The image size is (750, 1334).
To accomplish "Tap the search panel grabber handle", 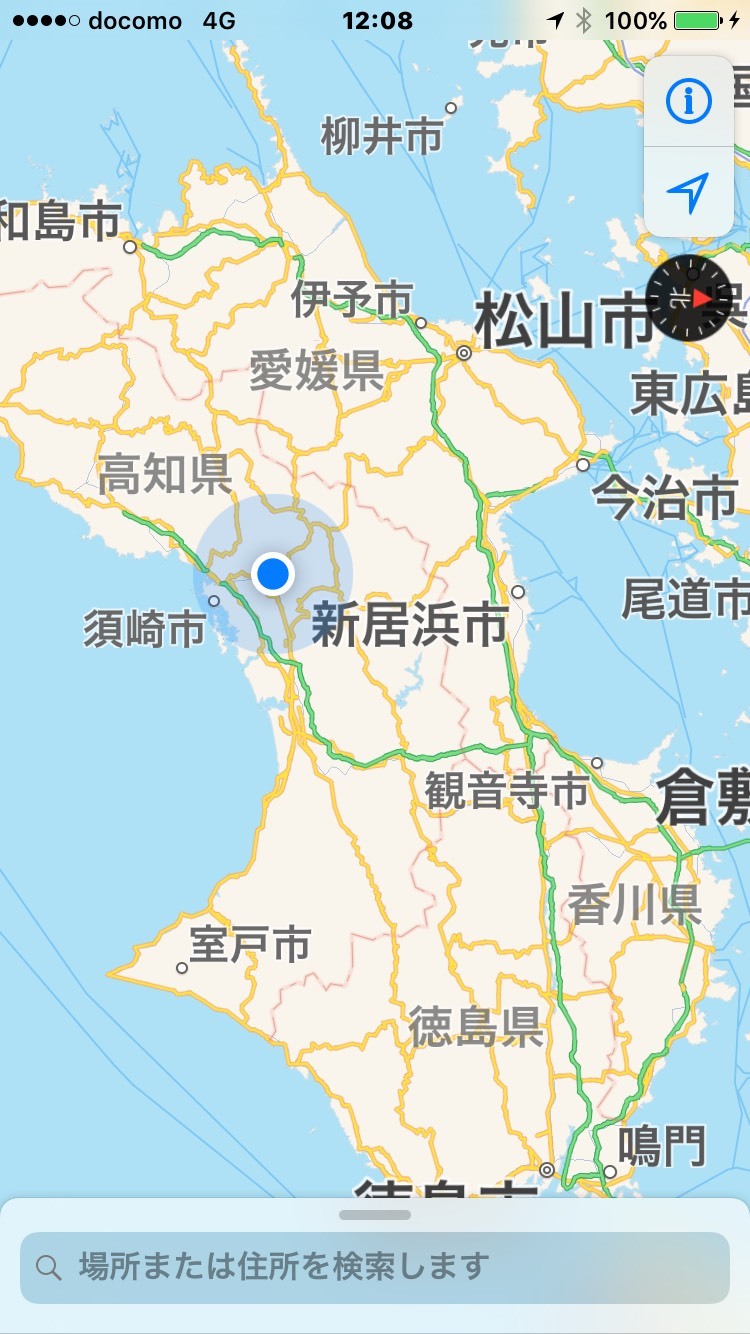I will pos(375,1215).
